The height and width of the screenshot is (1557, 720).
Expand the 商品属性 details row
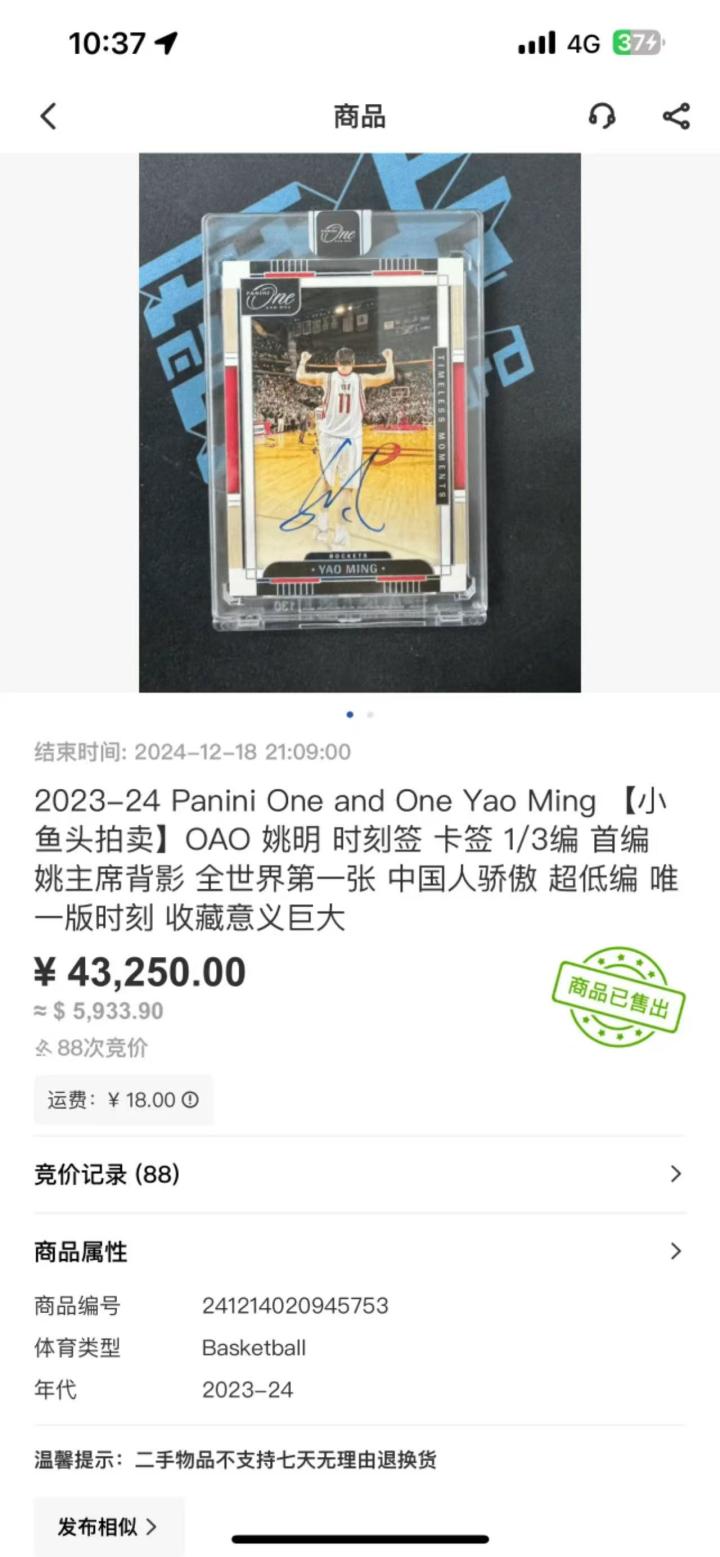[360, 1251]
